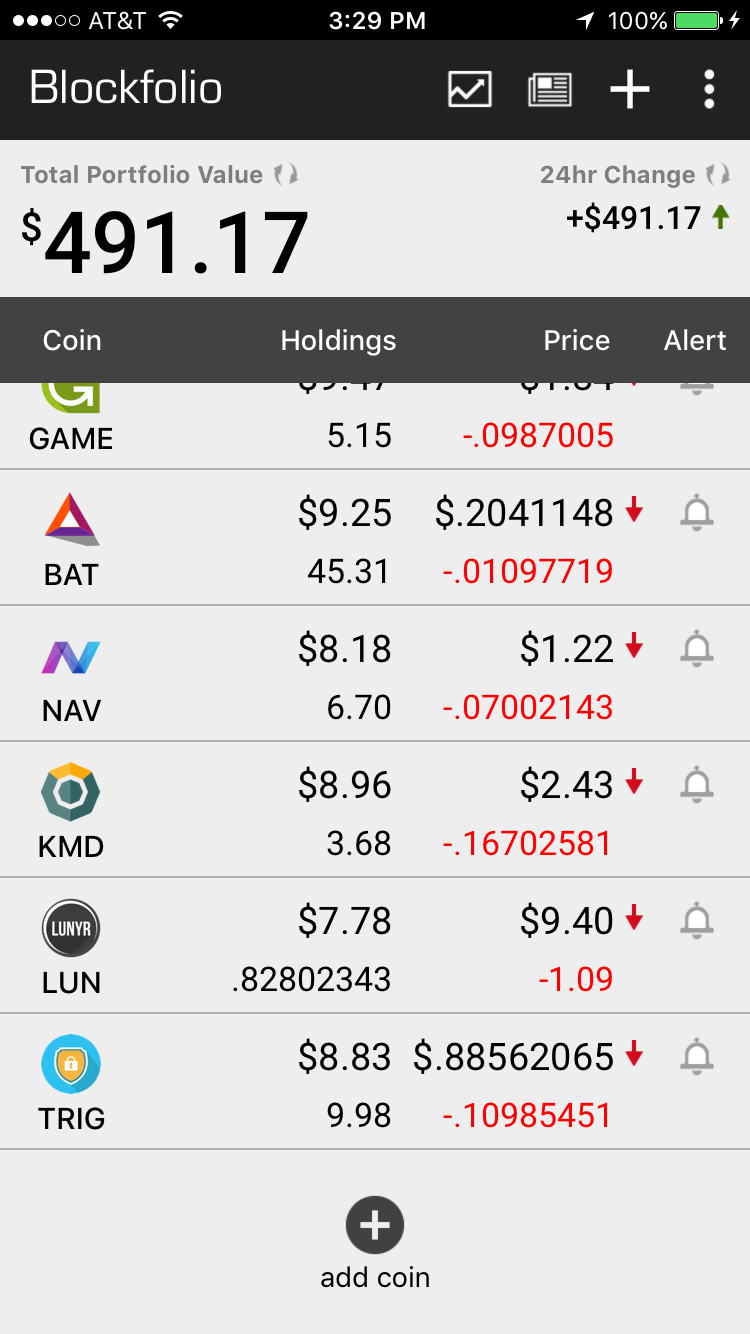Open the TRIG coin details
Viewport: 750px width, 1334px height.
point(72,1083)
